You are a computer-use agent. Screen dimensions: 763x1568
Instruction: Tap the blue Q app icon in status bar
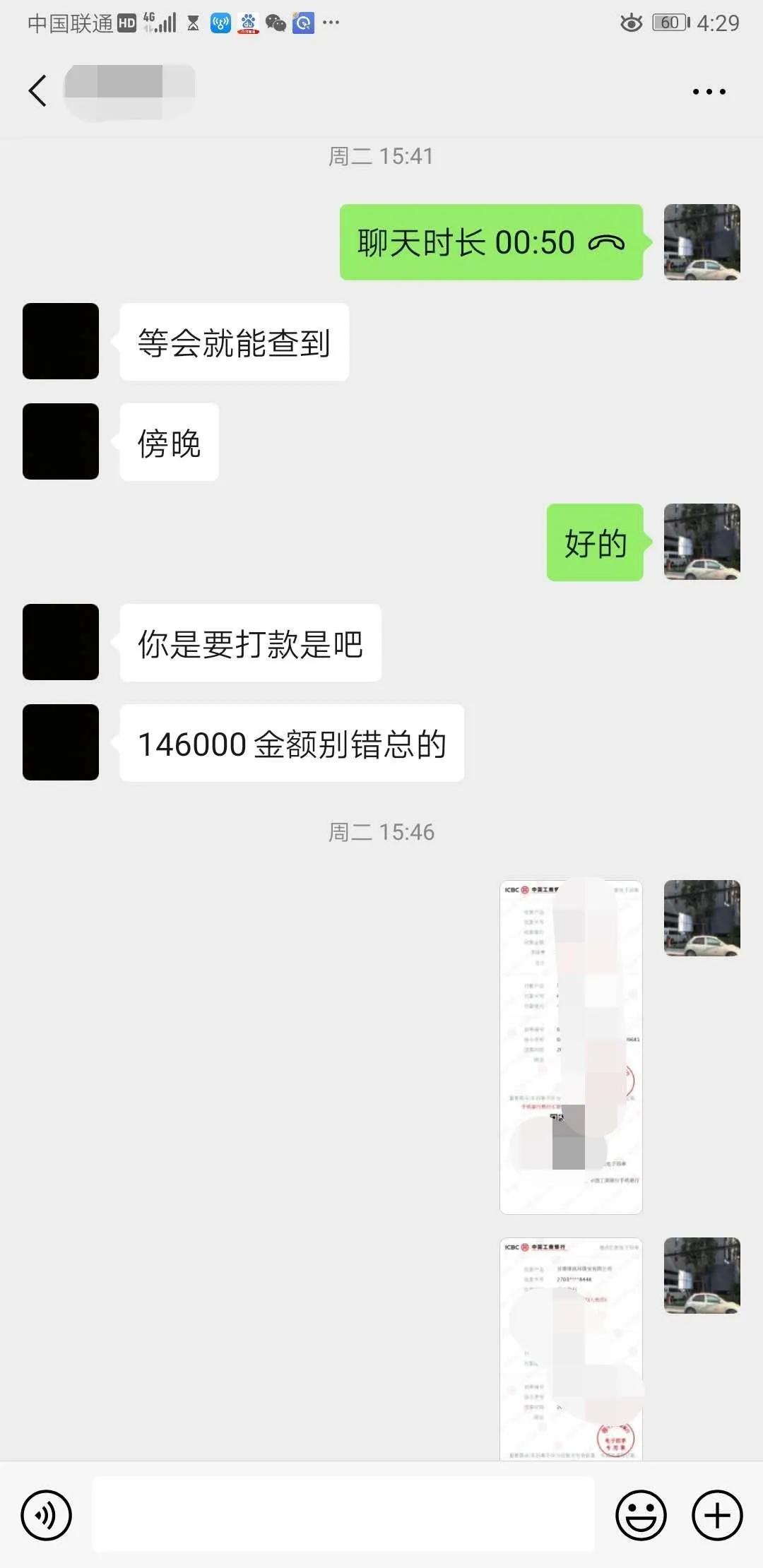(304, 22)
